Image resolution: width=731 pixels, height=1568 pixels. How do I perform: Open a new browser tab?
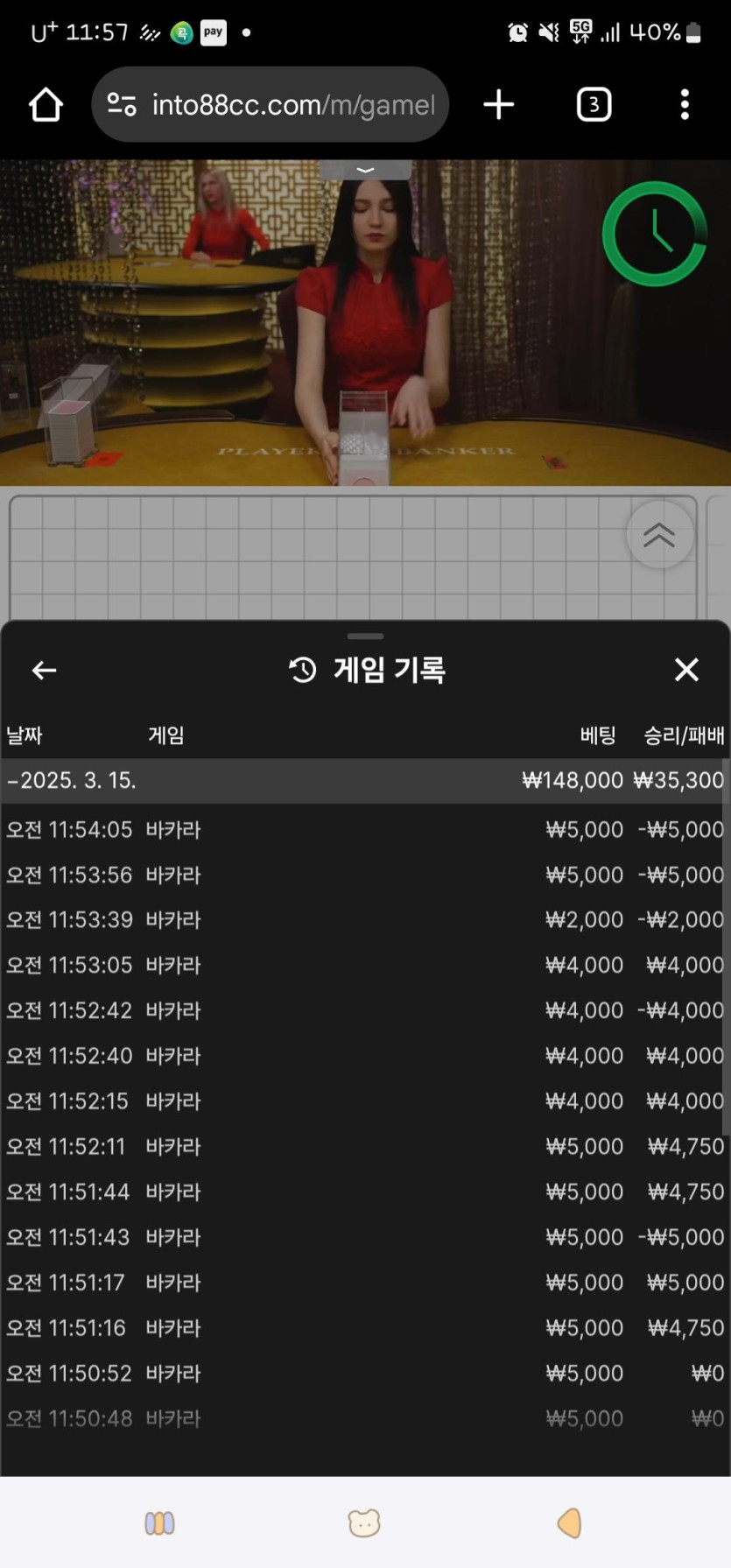[499, 105]
